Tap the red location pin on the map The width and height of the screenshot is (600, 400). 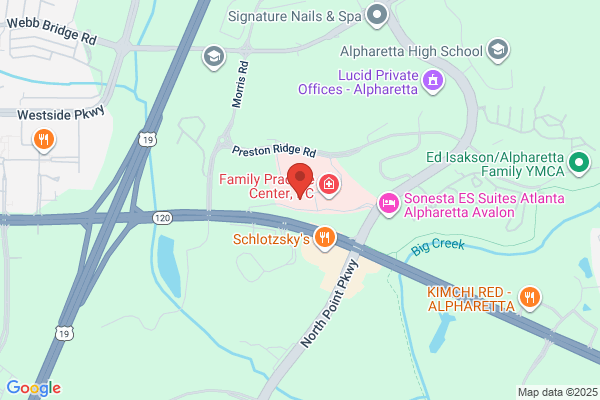[300, 181]
